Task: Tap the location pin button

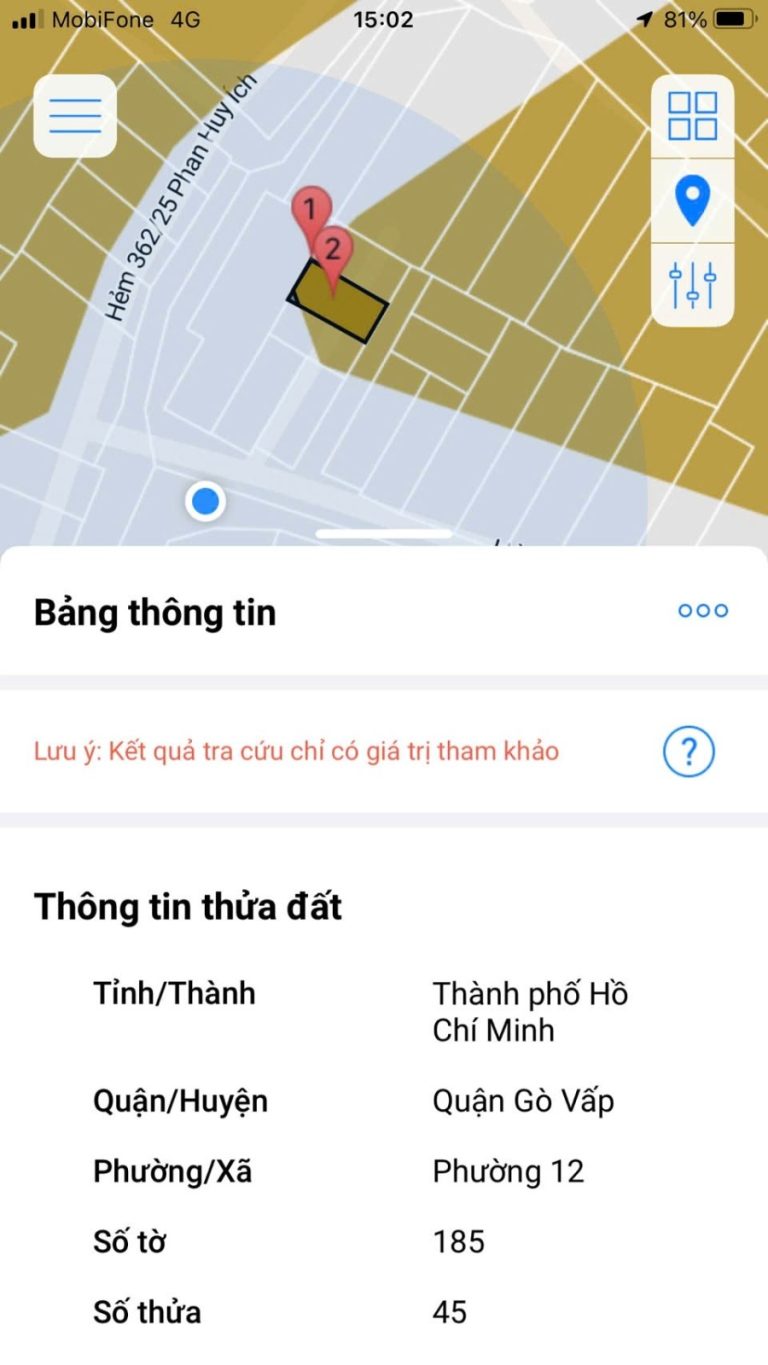Action: point(692,200)
